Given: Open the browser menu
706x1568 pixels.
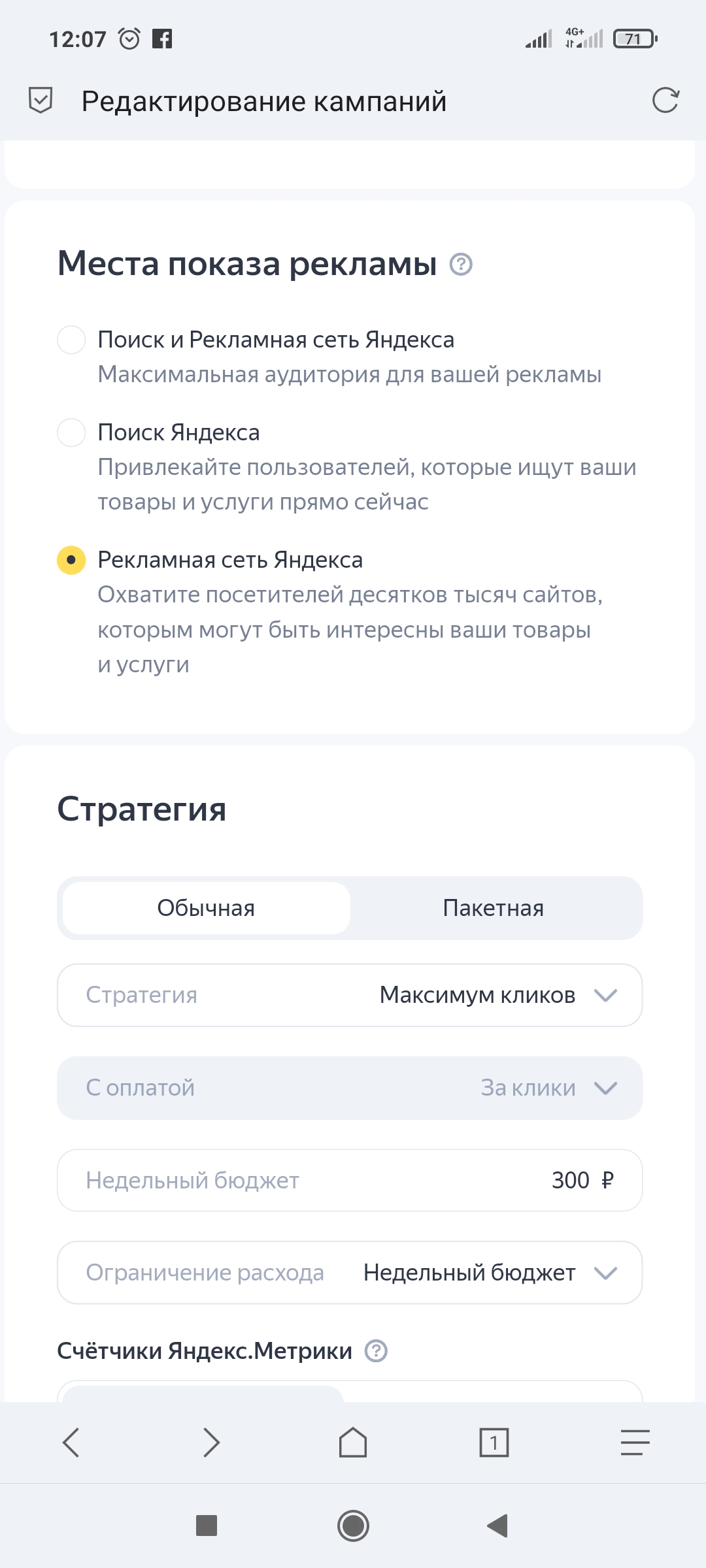Looking at the screenshot, I should click(x=635, y=1442).
